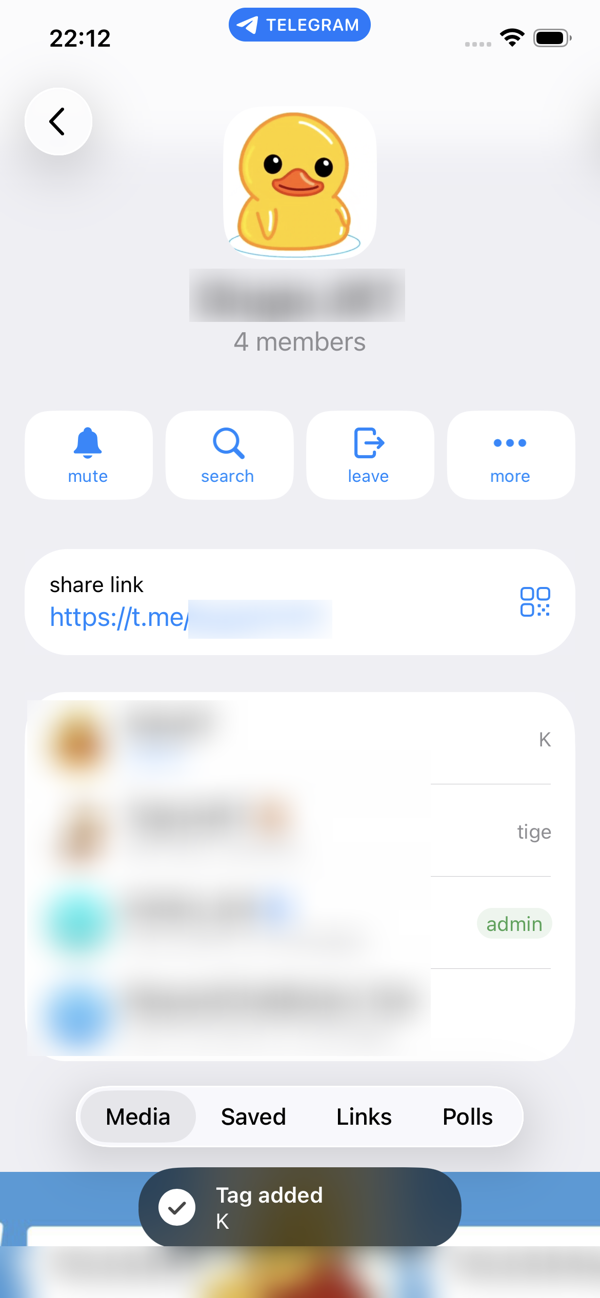Return to Telegram via status bar pill

(300, 26)
